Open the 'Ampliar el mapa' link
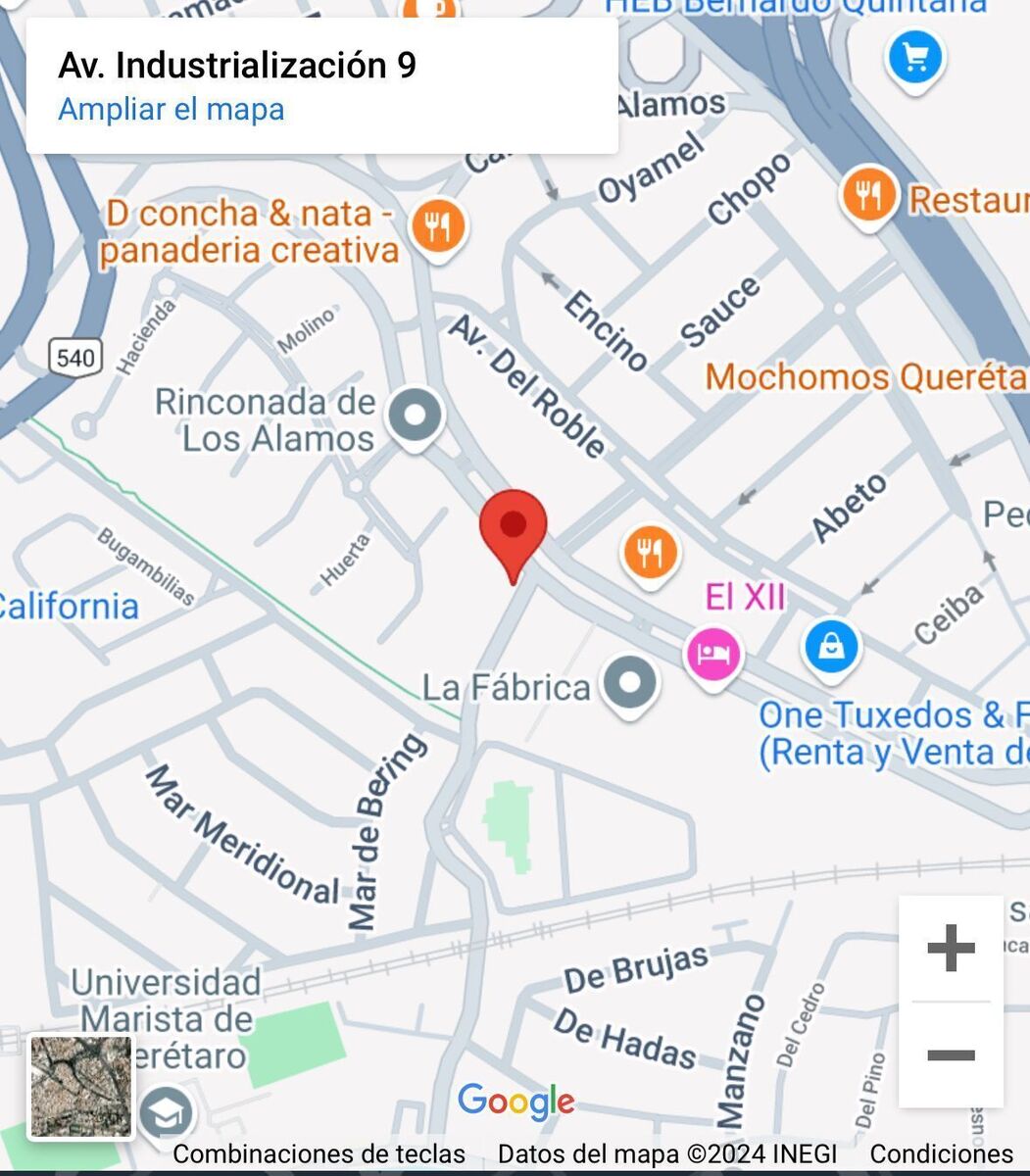Screen dimensions: 1030x1176 click(172, 109)
